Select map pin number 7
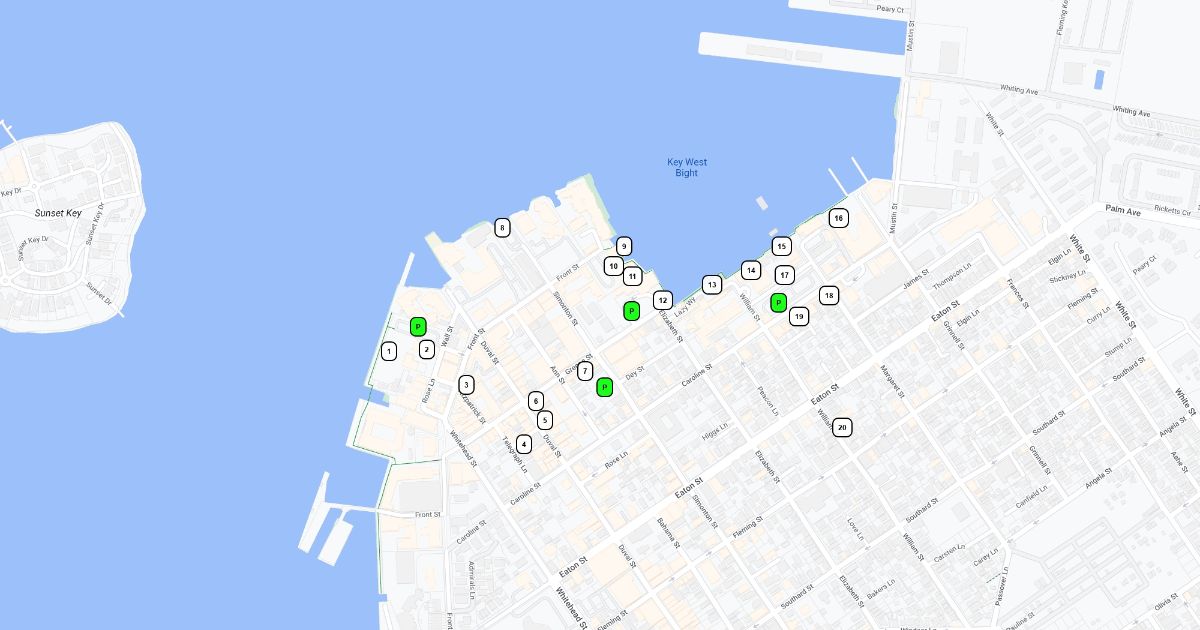This screenshot has height=630, width=1200. [x=585, y=371]
